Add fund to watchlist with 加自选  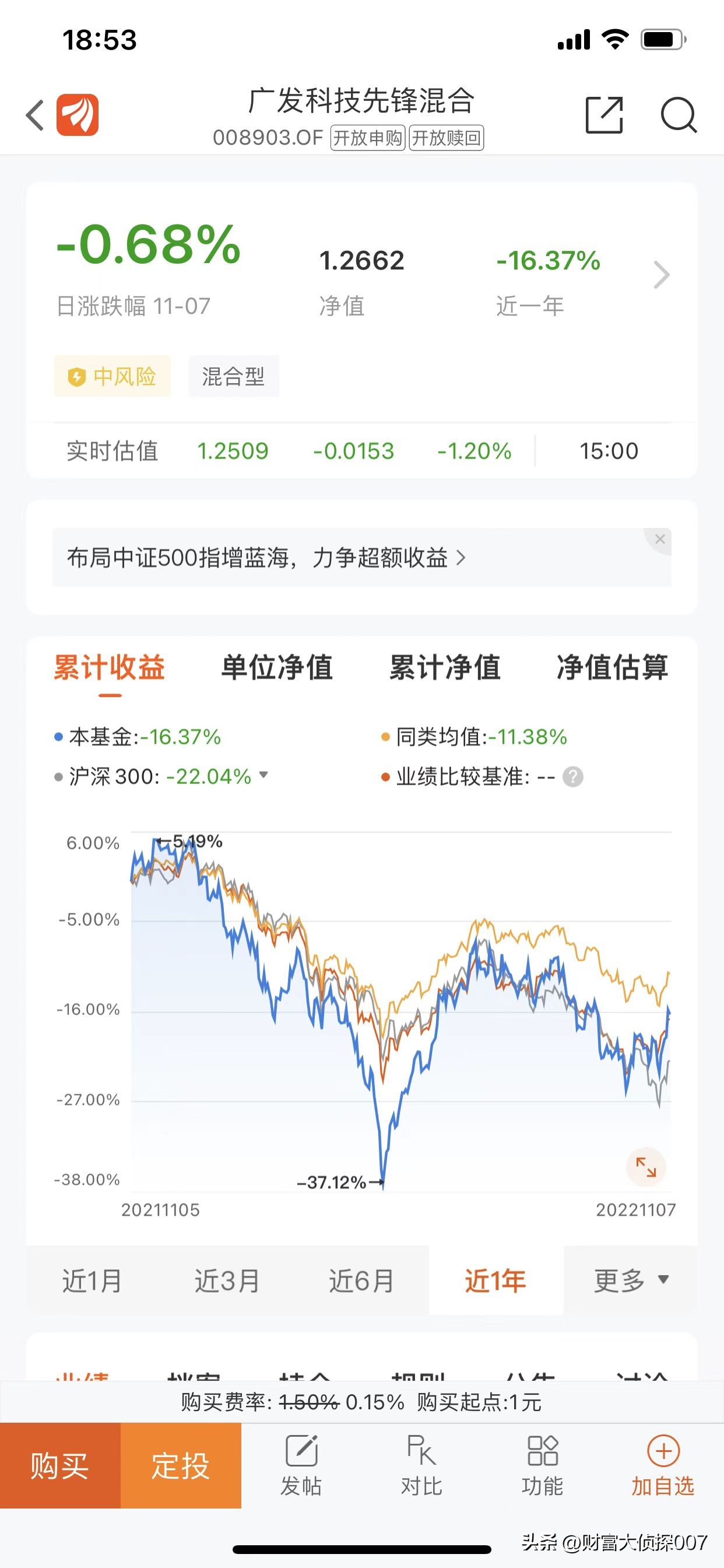(x=663, y=1466)
